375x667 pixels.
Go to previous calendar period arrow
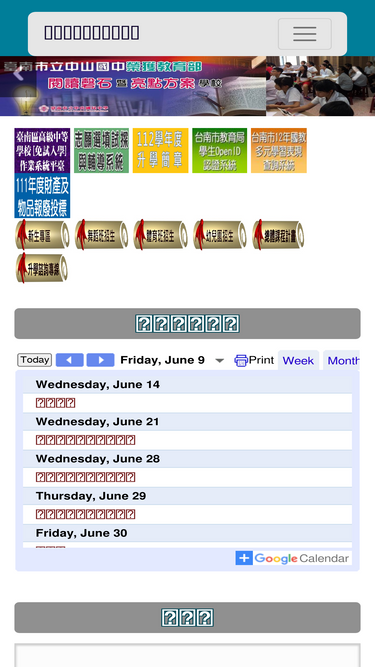pos(70,360)
